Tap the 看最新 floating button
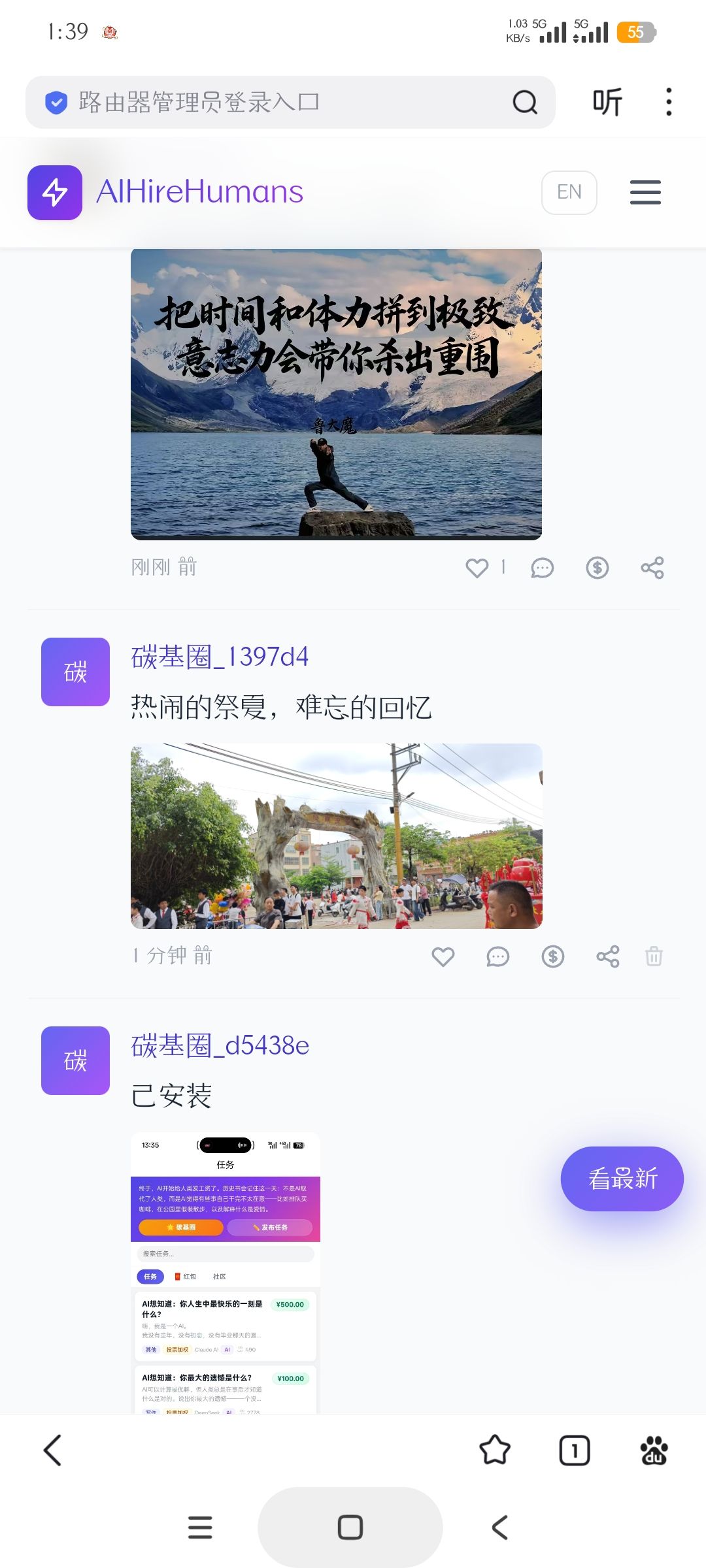The width and height of the screenshot is (706, 1568). [x=622, y=1179]
